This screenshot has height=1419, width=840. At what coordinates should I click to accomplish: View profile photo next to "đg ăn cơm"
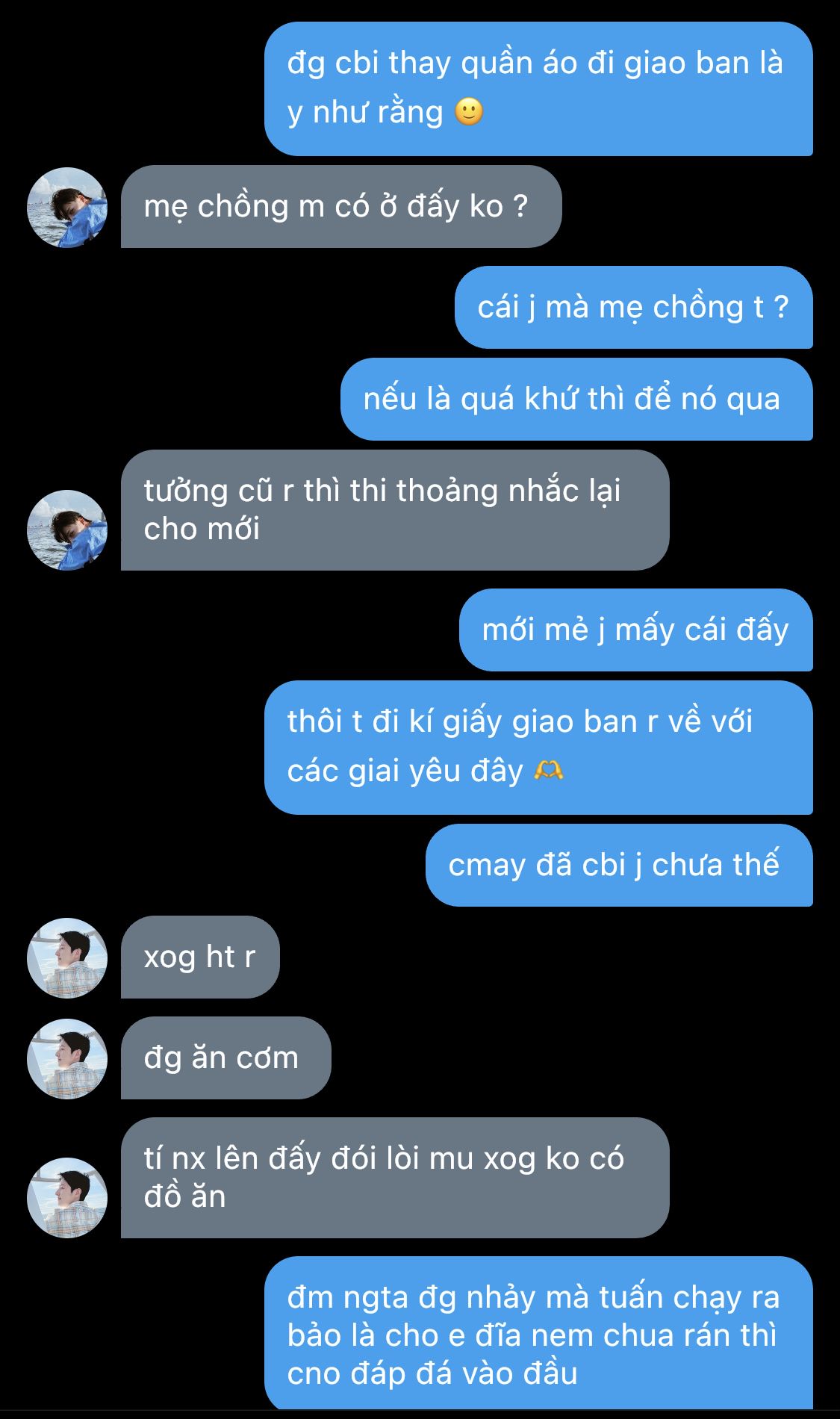tap(67, 1058)
